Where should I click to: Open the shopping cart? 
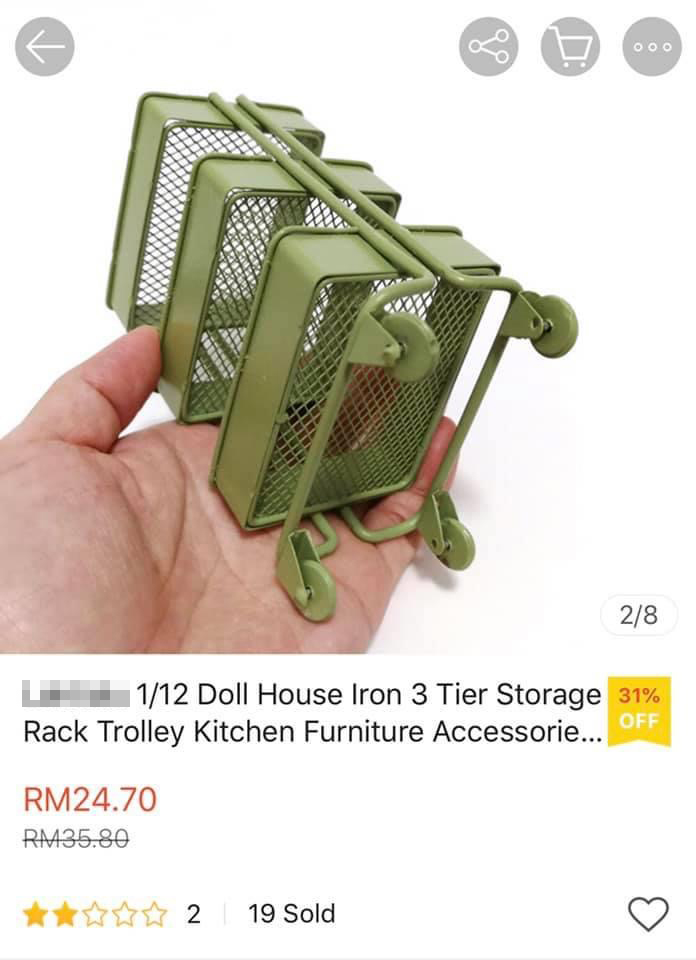click(570, 47)
